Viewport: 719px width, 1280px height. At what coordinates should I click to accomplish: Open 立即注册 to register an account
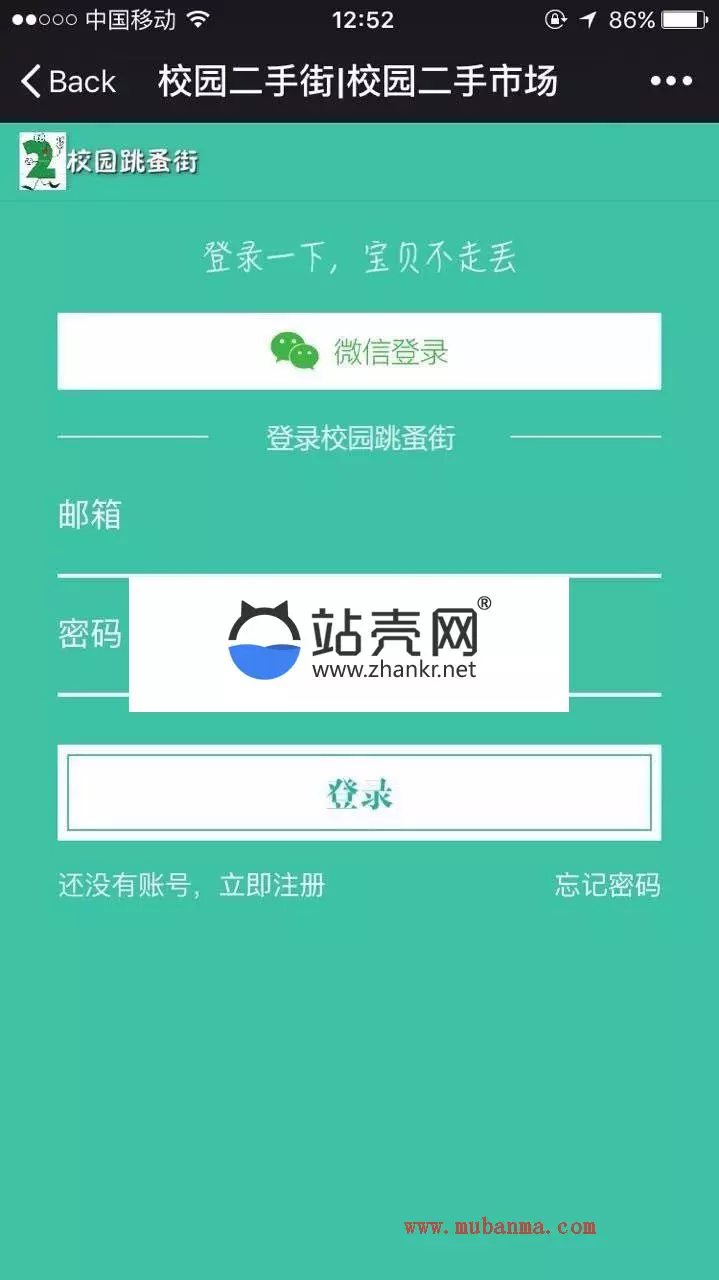click(272, 885)
